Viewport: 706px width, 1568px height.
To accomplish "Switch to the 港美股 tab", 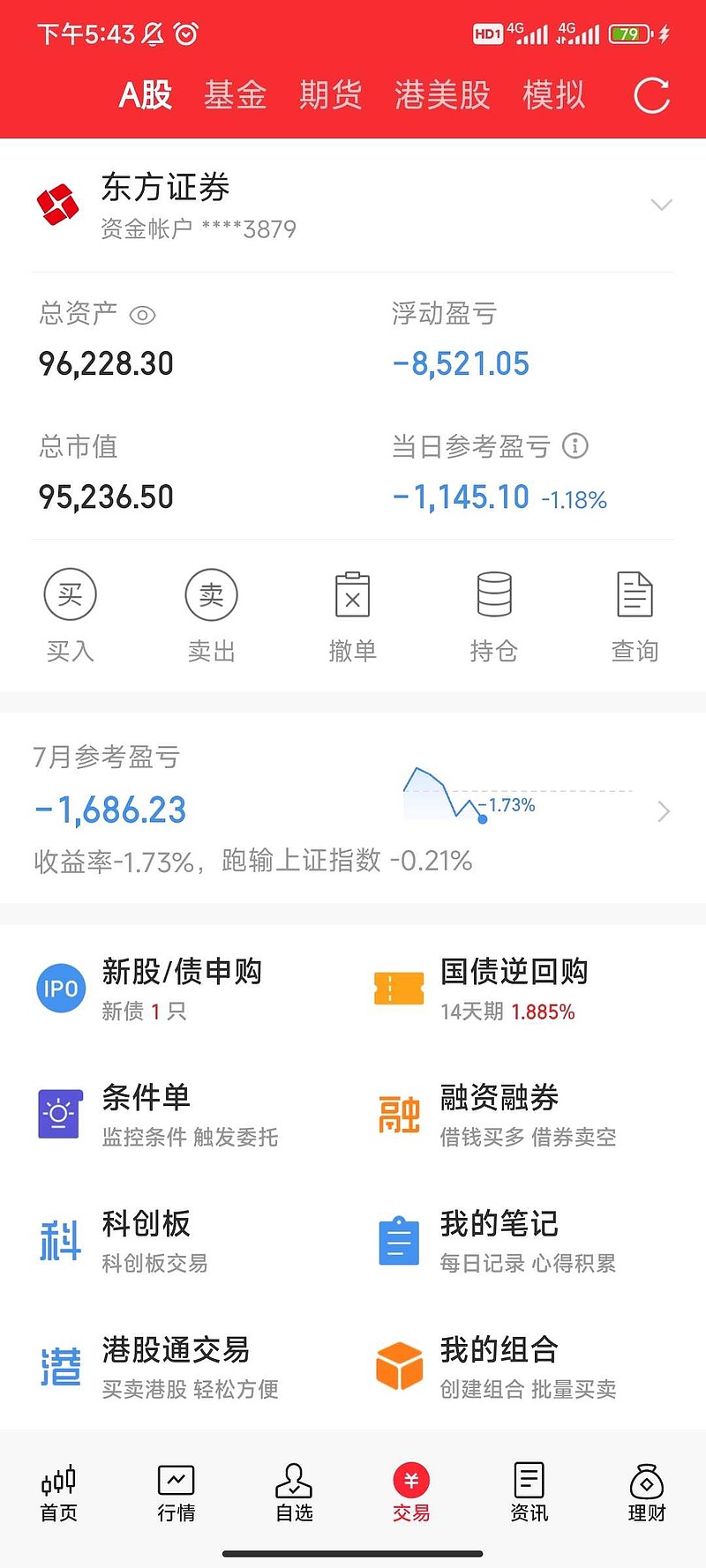I will [442, 94].
